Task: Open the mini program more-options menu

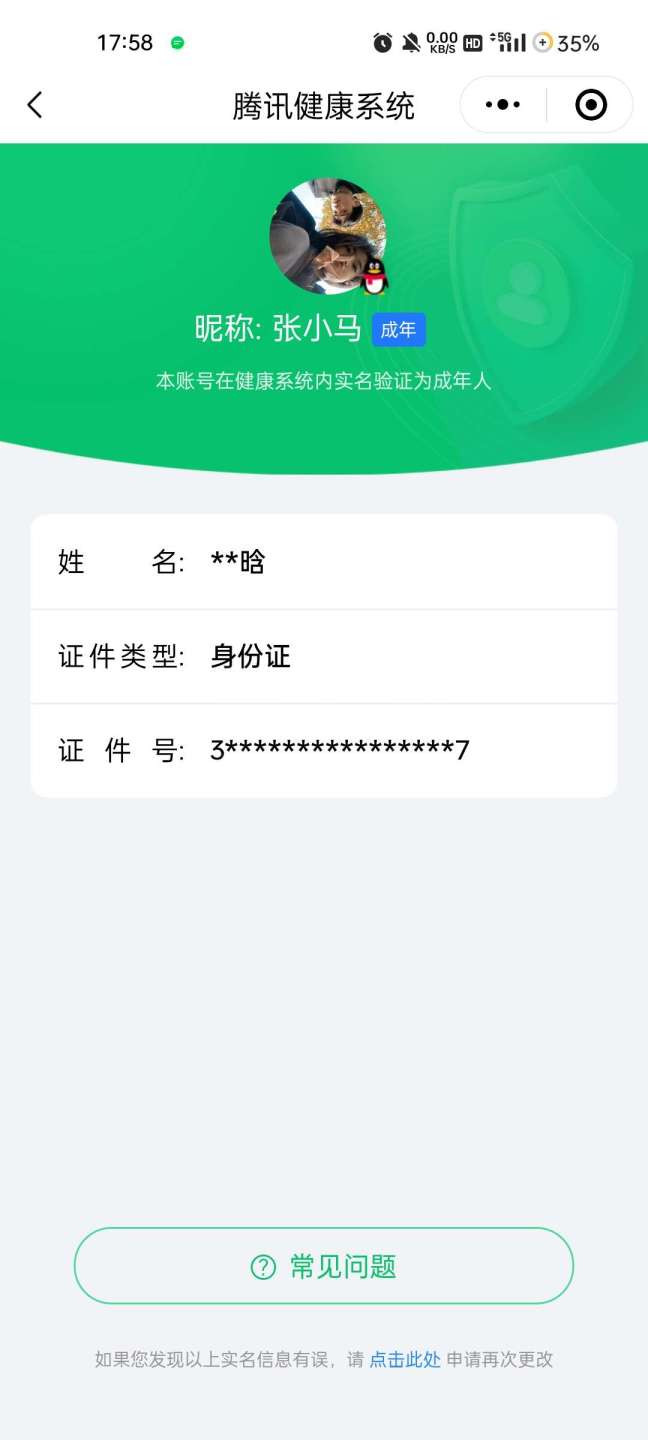Action: tap(502, 105)
